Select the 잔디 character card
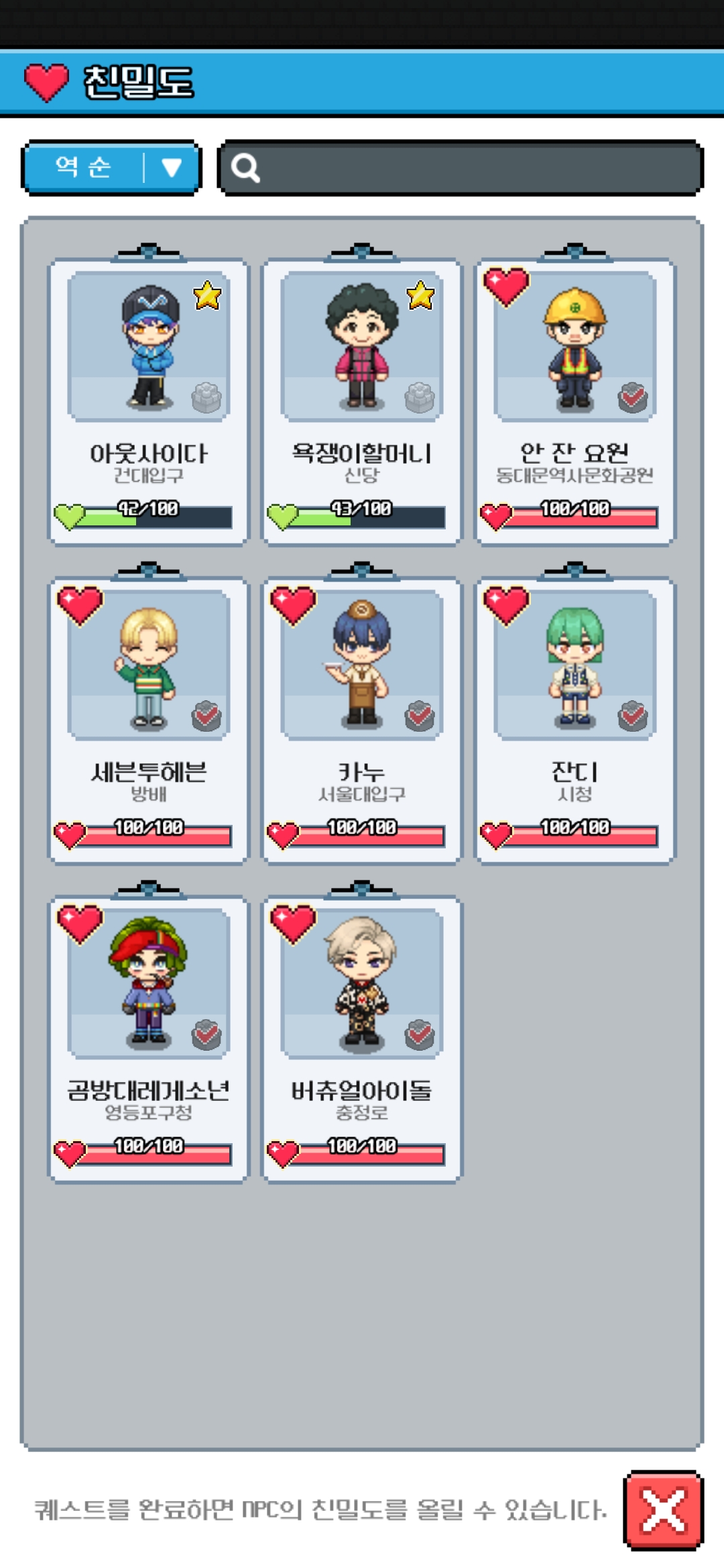 [575, 721]
